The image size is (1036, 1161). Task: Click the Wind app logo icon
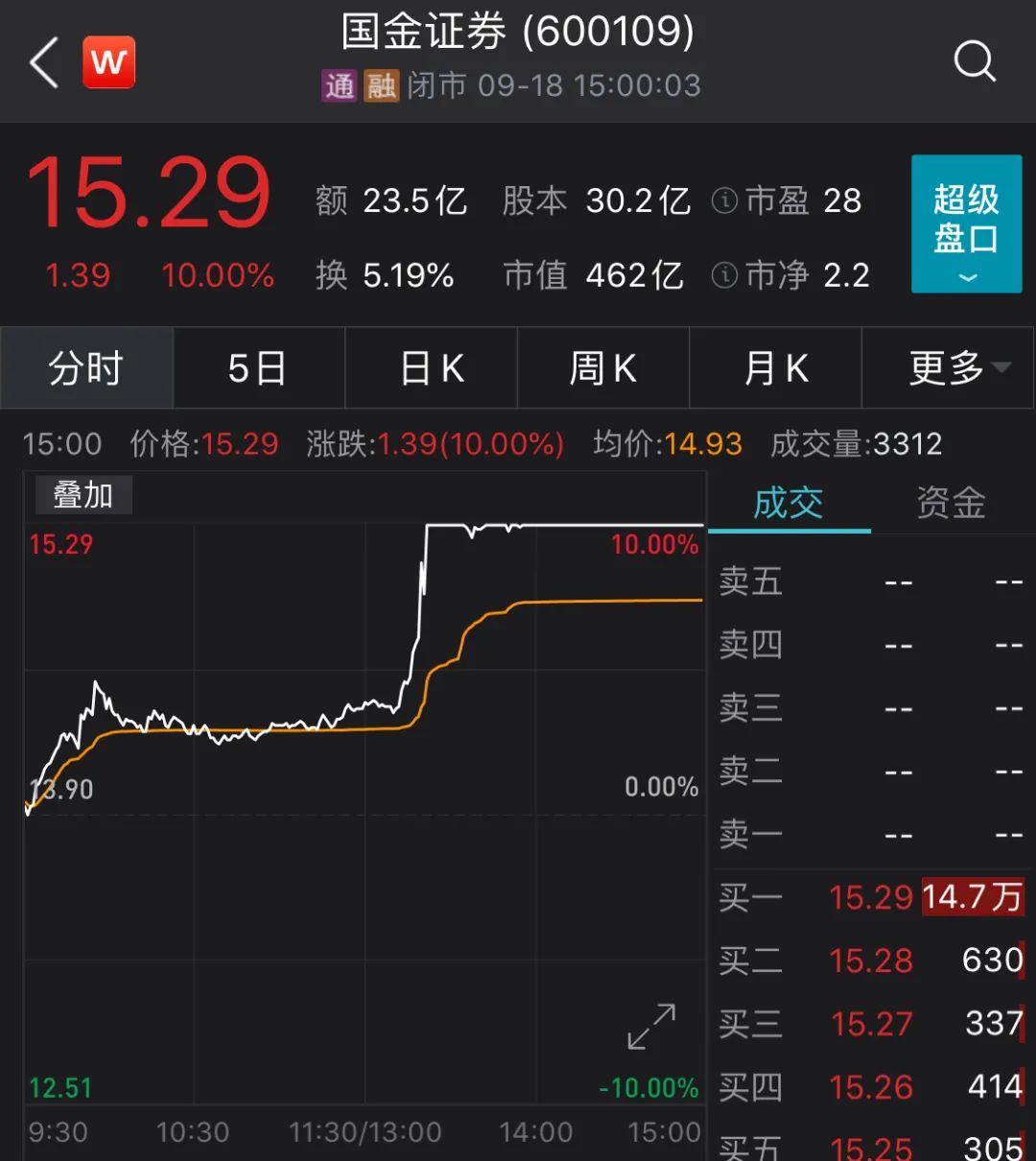click(107, 61)
